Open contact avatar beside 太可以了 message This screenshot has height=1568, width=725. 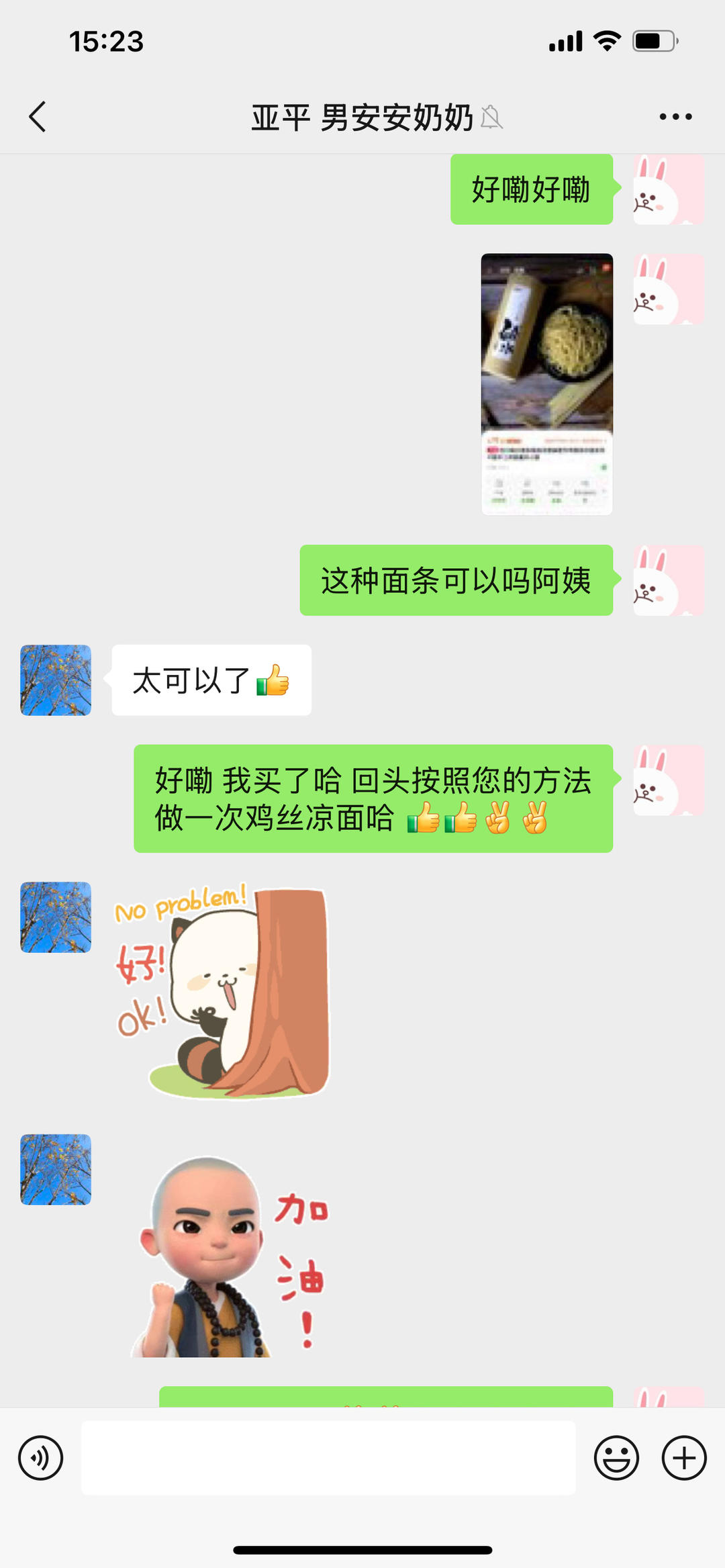[56, 680]
